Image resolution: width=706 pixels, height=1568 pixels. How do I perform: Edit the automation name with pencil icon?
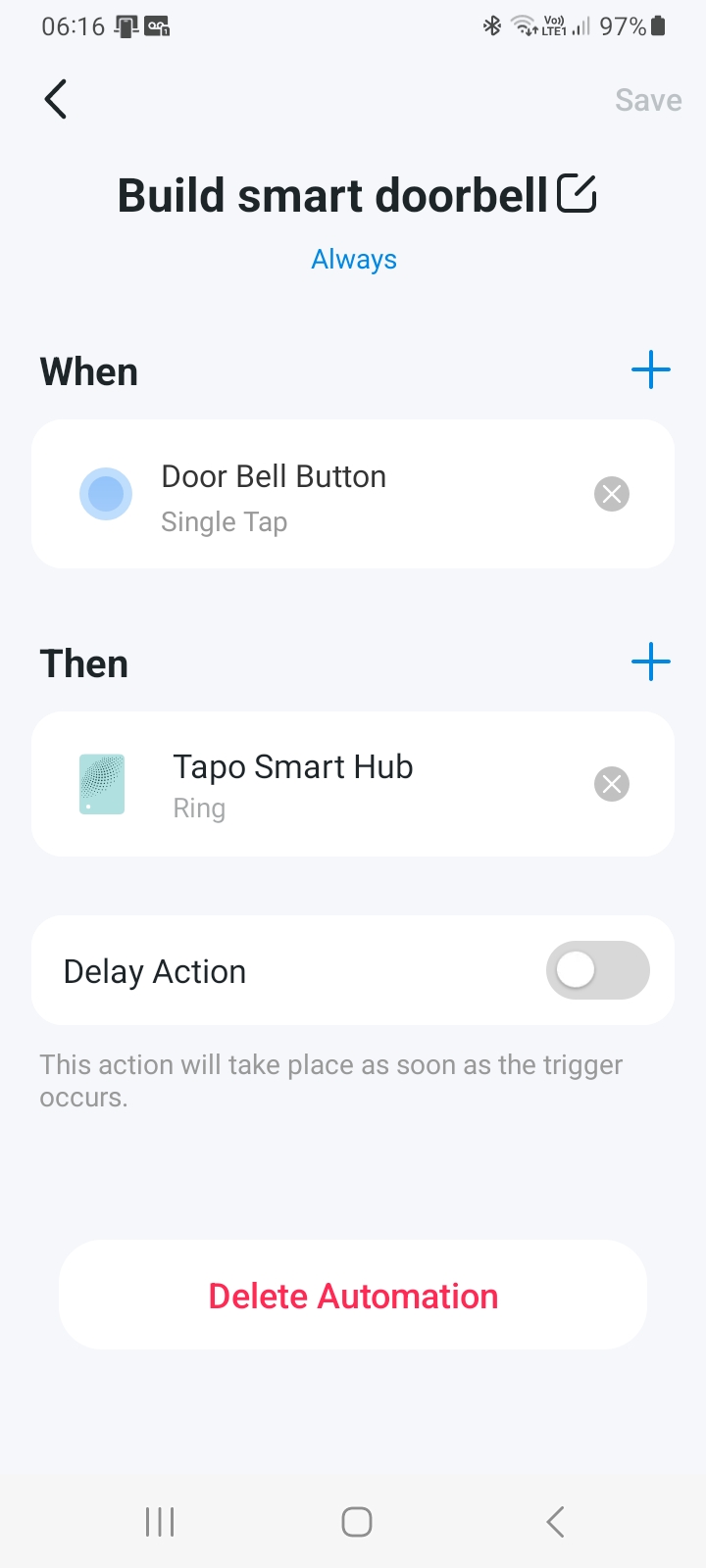click(x=577, y=193)
